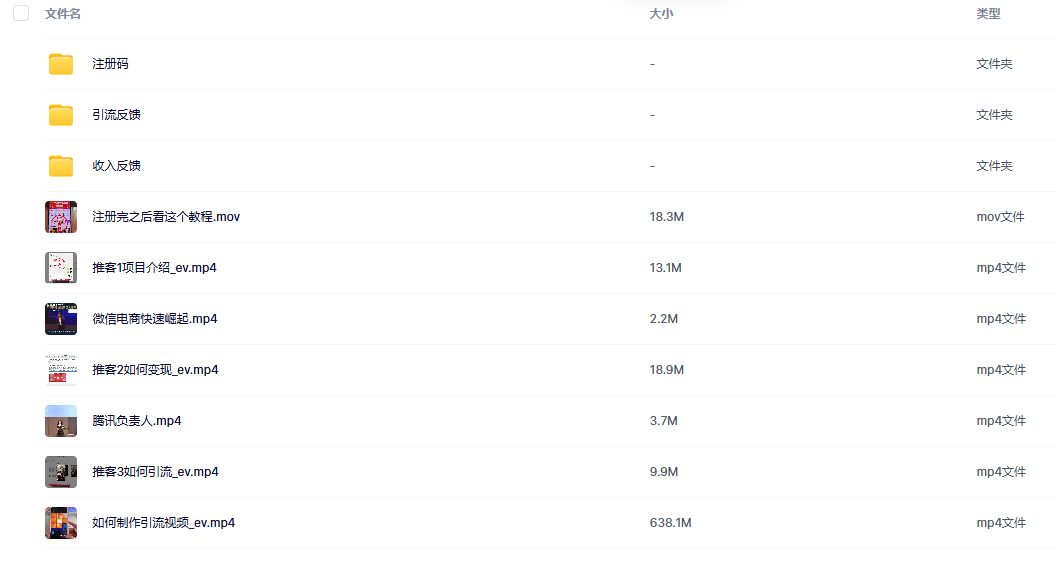
Task: Open 推客3如何引流_ev.mp4 file
Action: click(x=155, y=472)
